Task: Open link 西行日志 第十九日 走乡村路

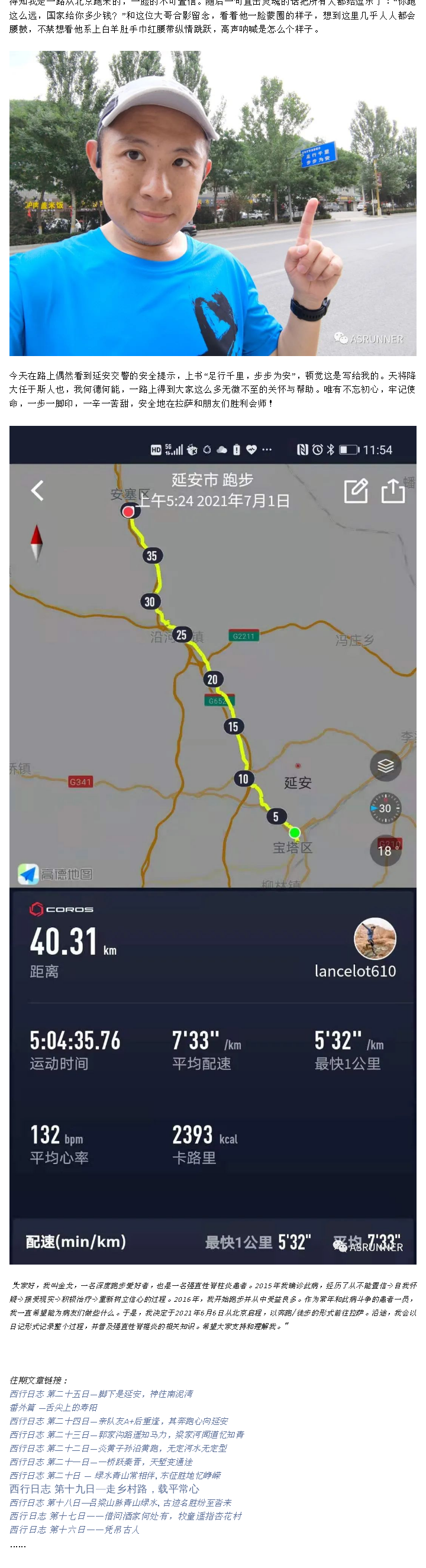Action: (104, 1489)
